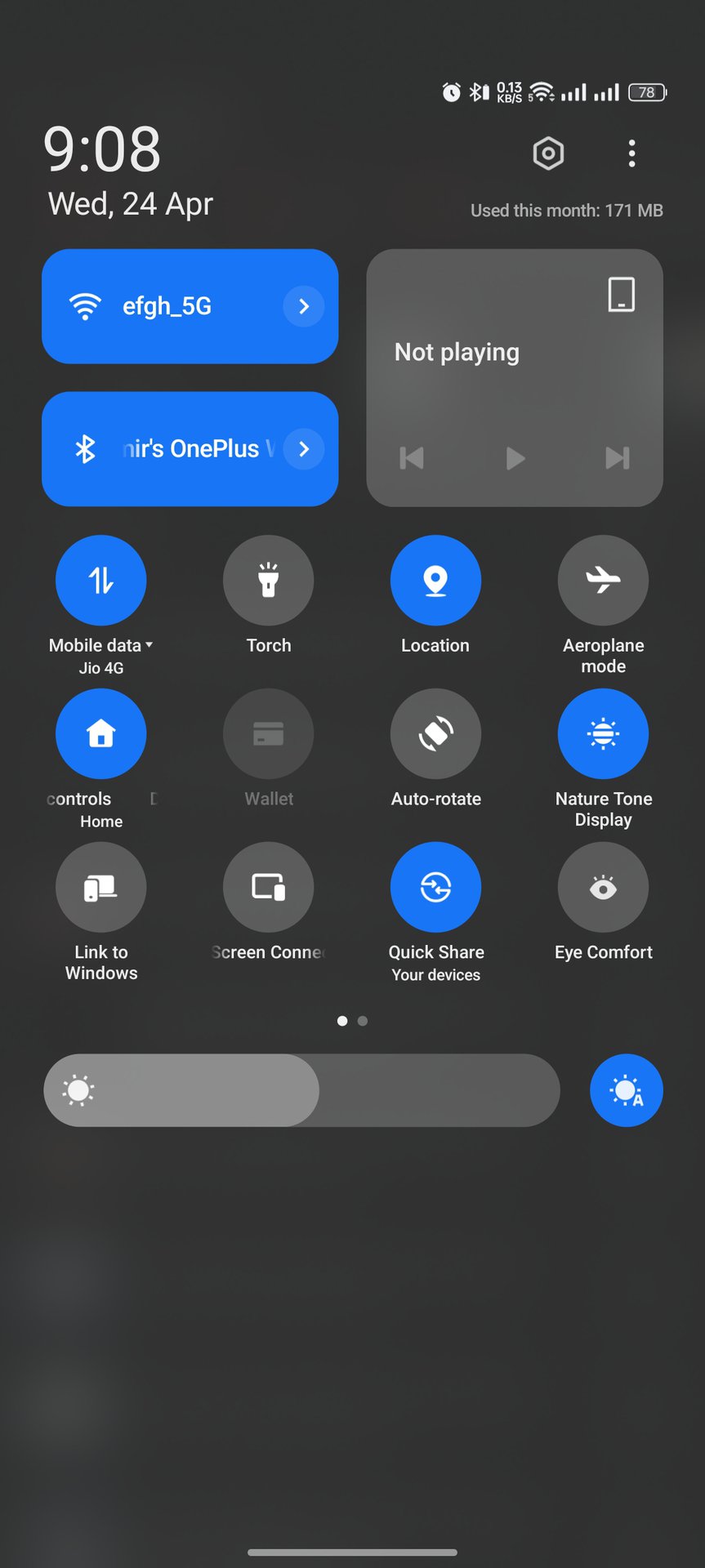Expand Bluetooth devices via chevron
705x1568 pixels.
coord(304,449)
